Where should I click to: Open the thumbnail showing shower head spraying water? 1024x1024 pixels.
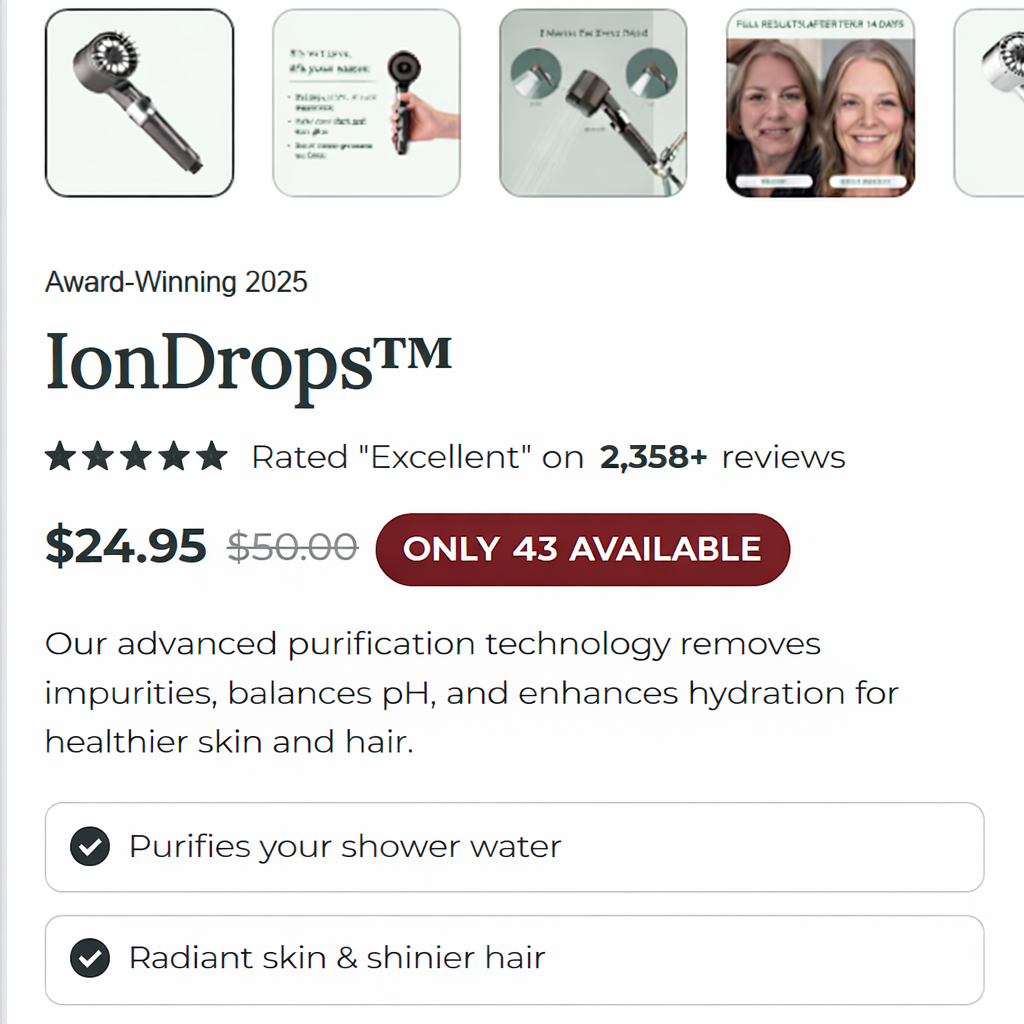click(x=593, y=103)
